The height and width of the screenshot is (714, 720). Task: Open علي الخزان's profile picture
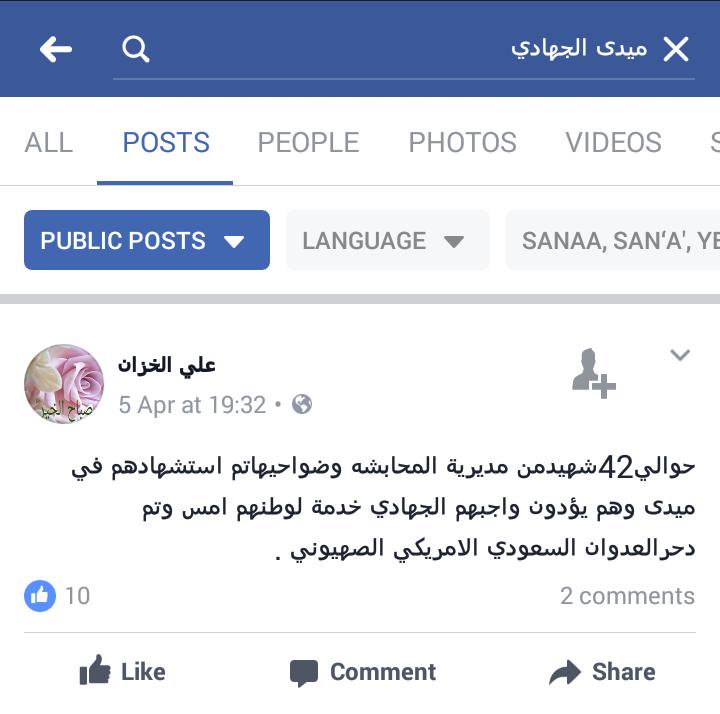point(63,384)
